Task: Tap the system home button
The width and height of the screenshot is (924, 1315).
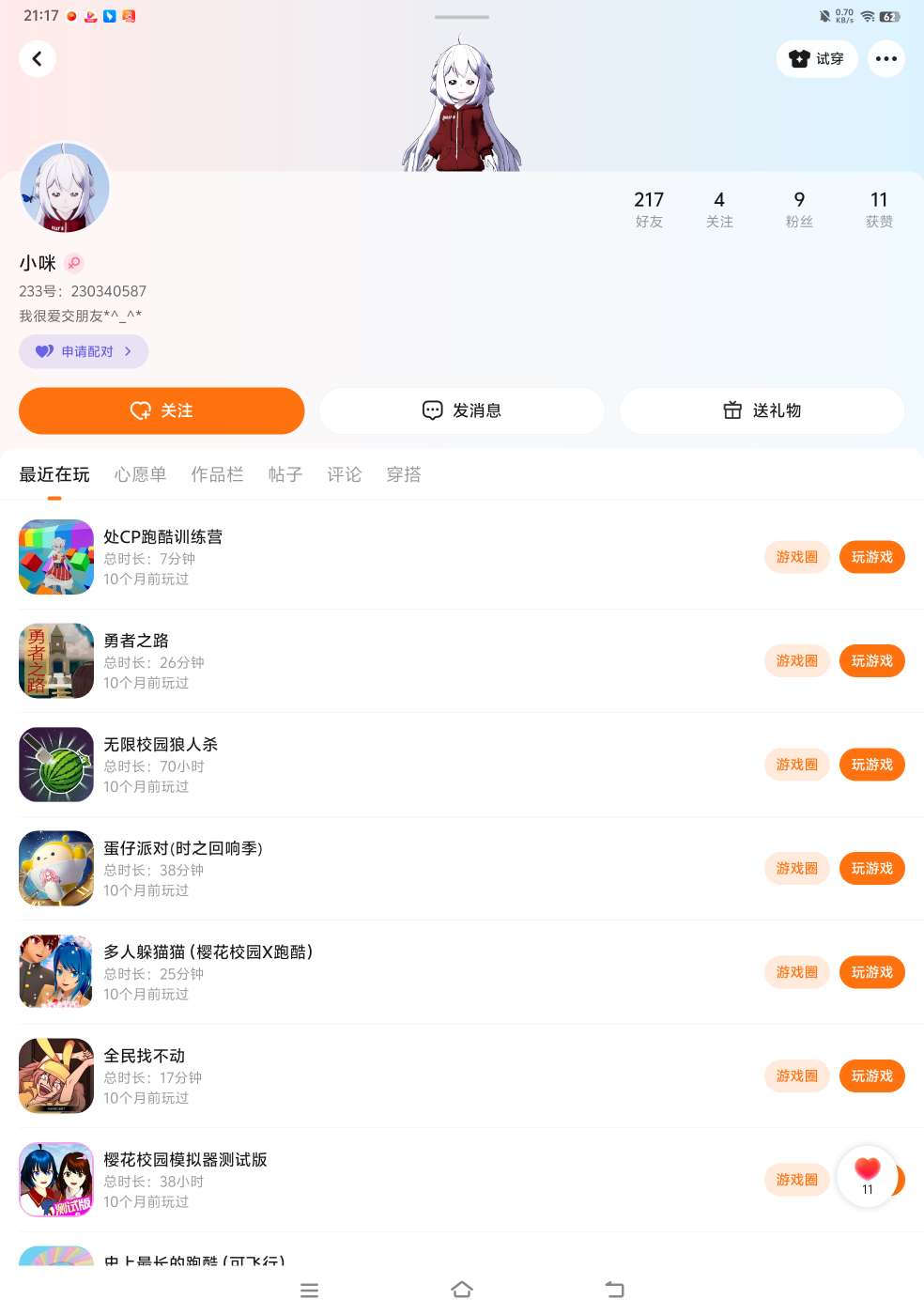Action: pos(462,1290)
